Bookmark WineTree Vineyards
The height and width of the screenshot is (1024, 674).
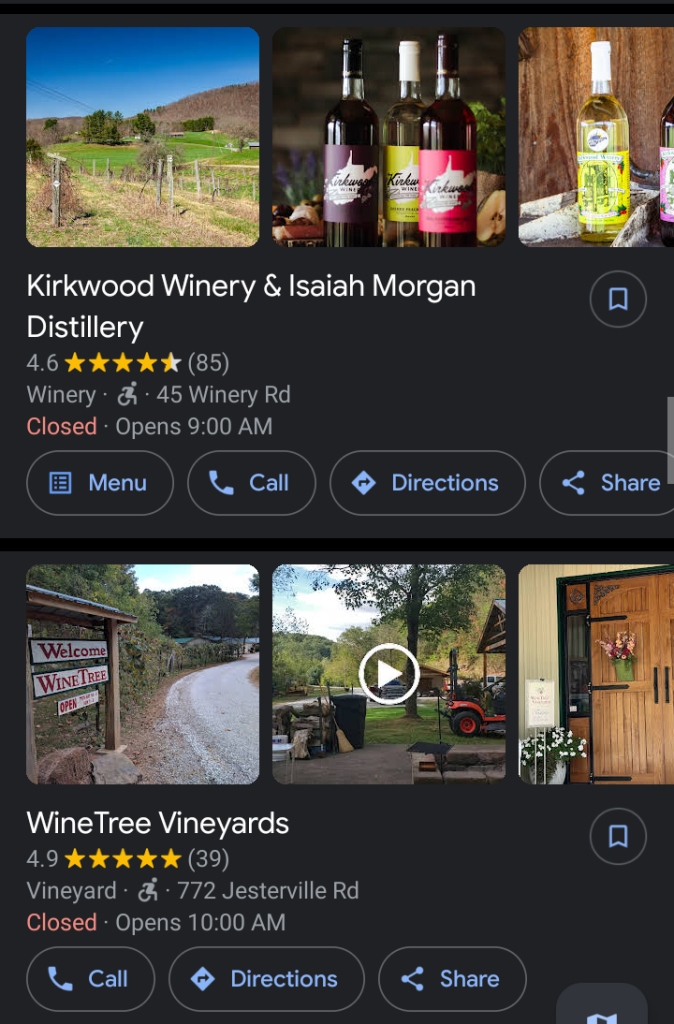618,836
